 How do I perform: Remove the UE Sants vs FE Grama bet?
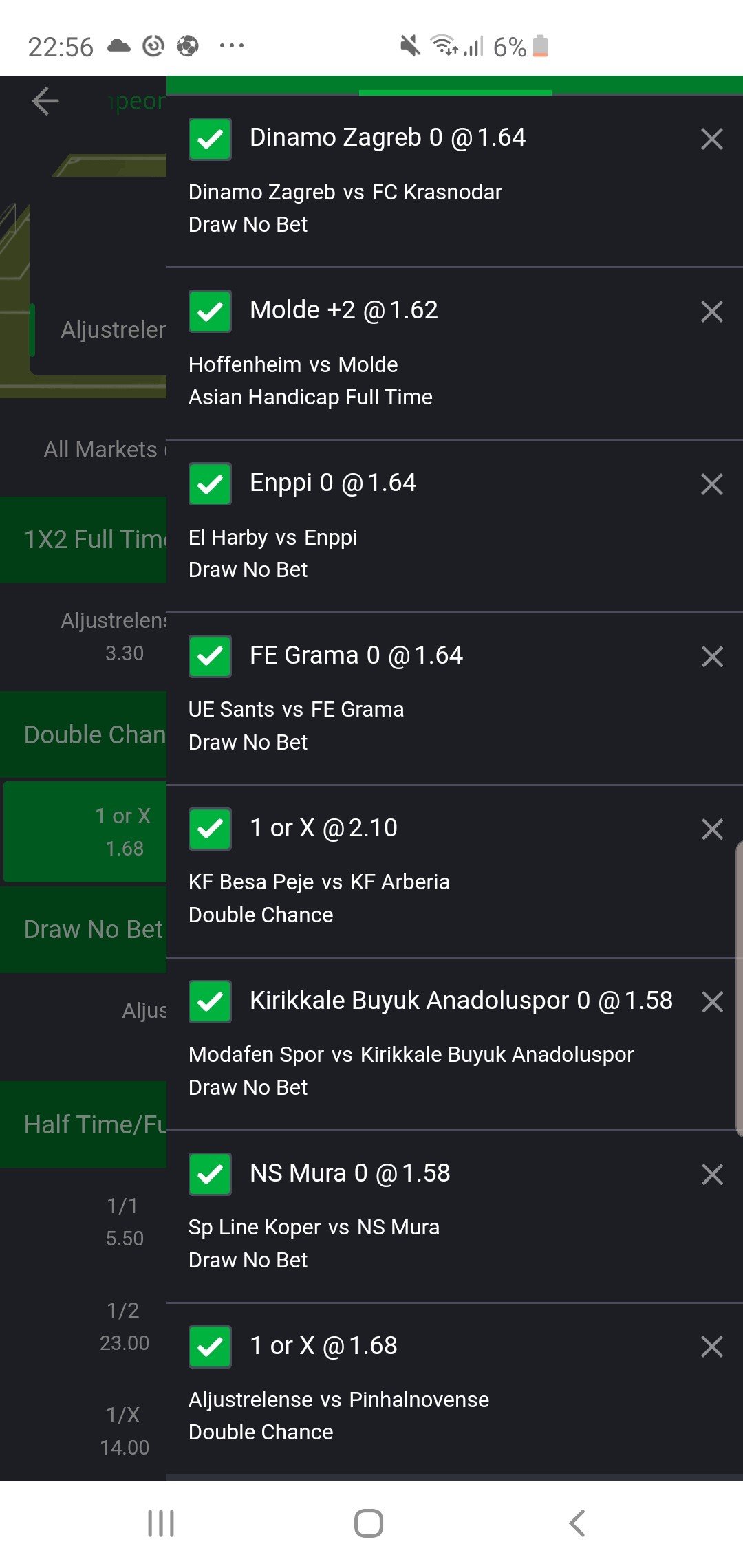tap(711, 657)
